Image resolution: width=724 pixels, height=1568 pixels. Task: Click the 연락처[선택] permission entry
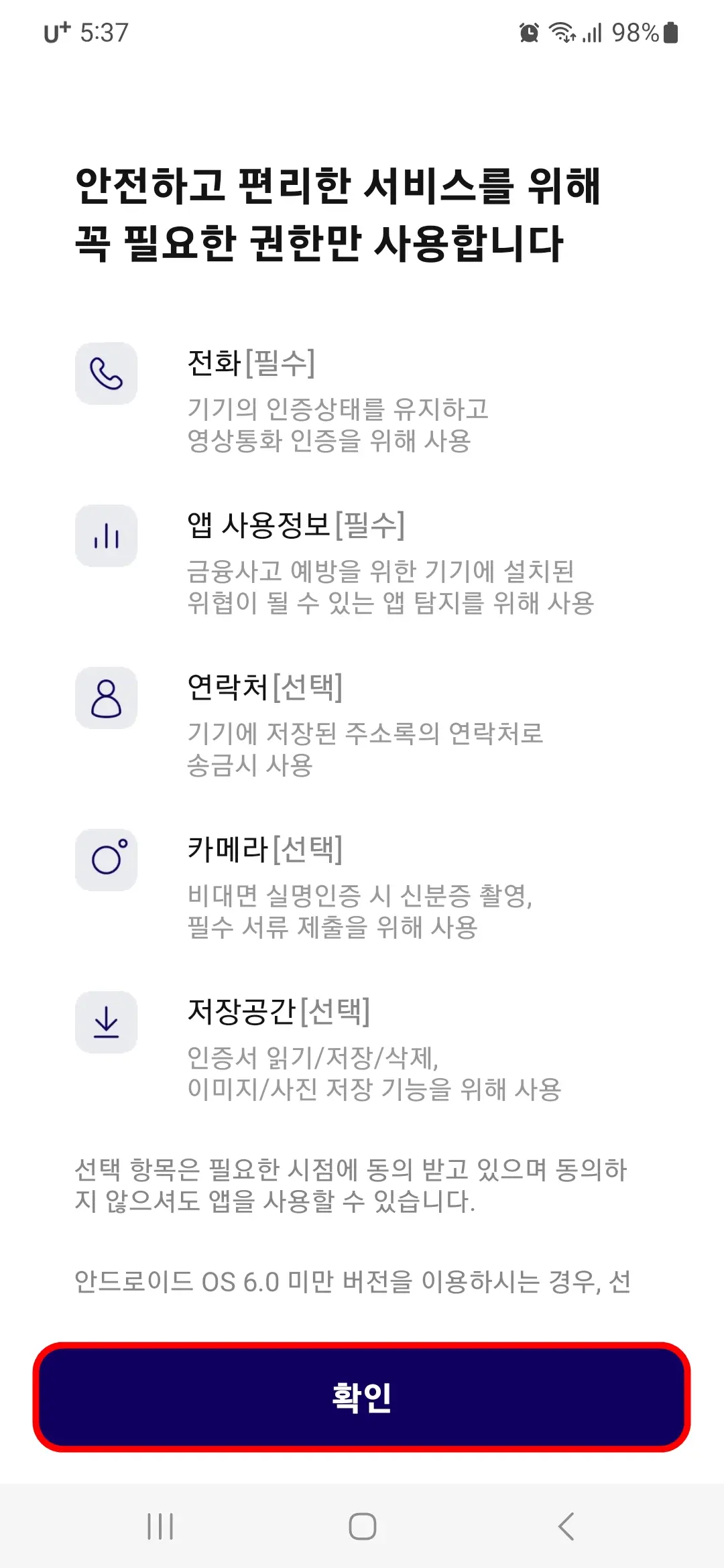[x=265, y=688]
